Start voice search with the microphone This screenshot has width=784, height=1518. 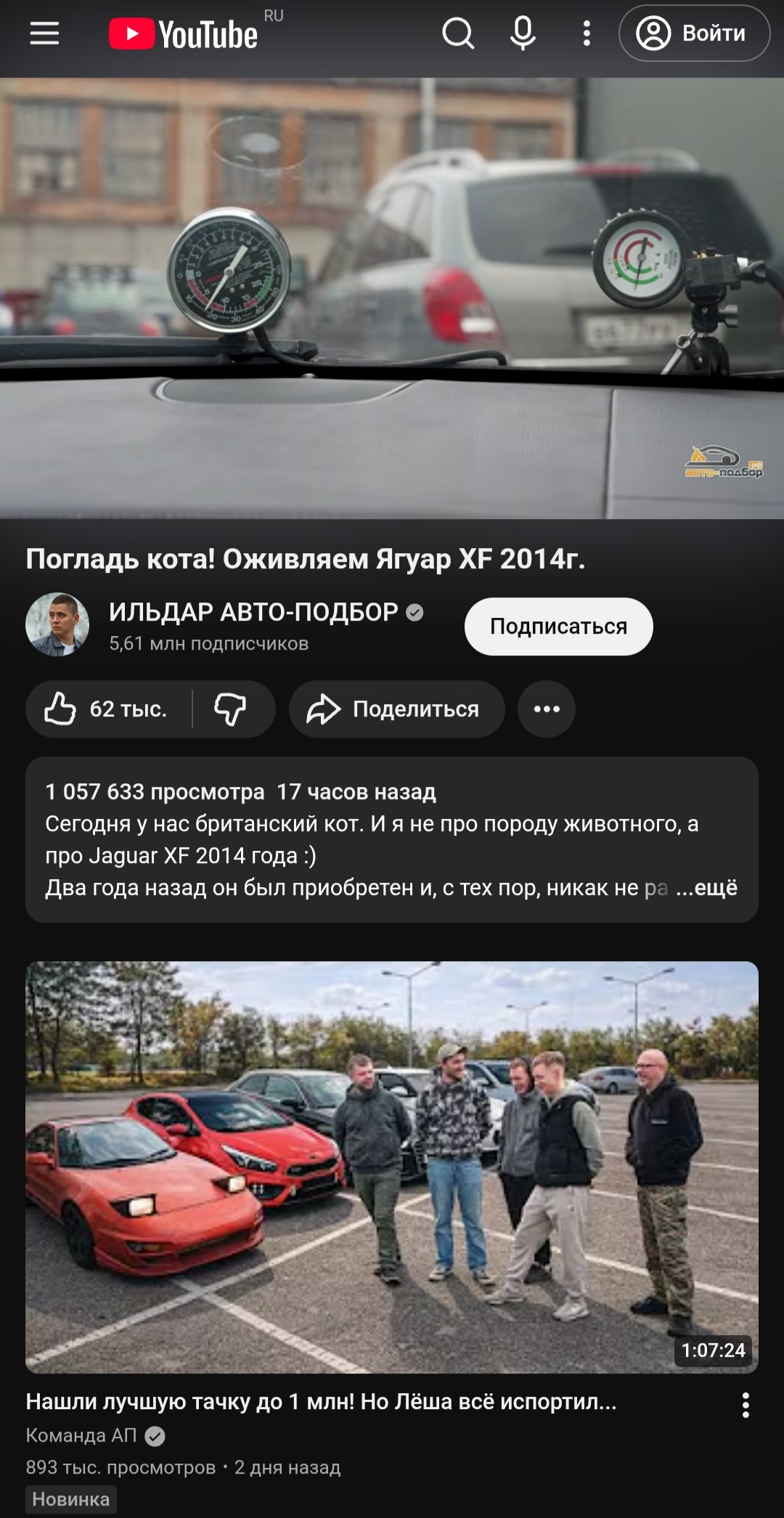[523, 33]
